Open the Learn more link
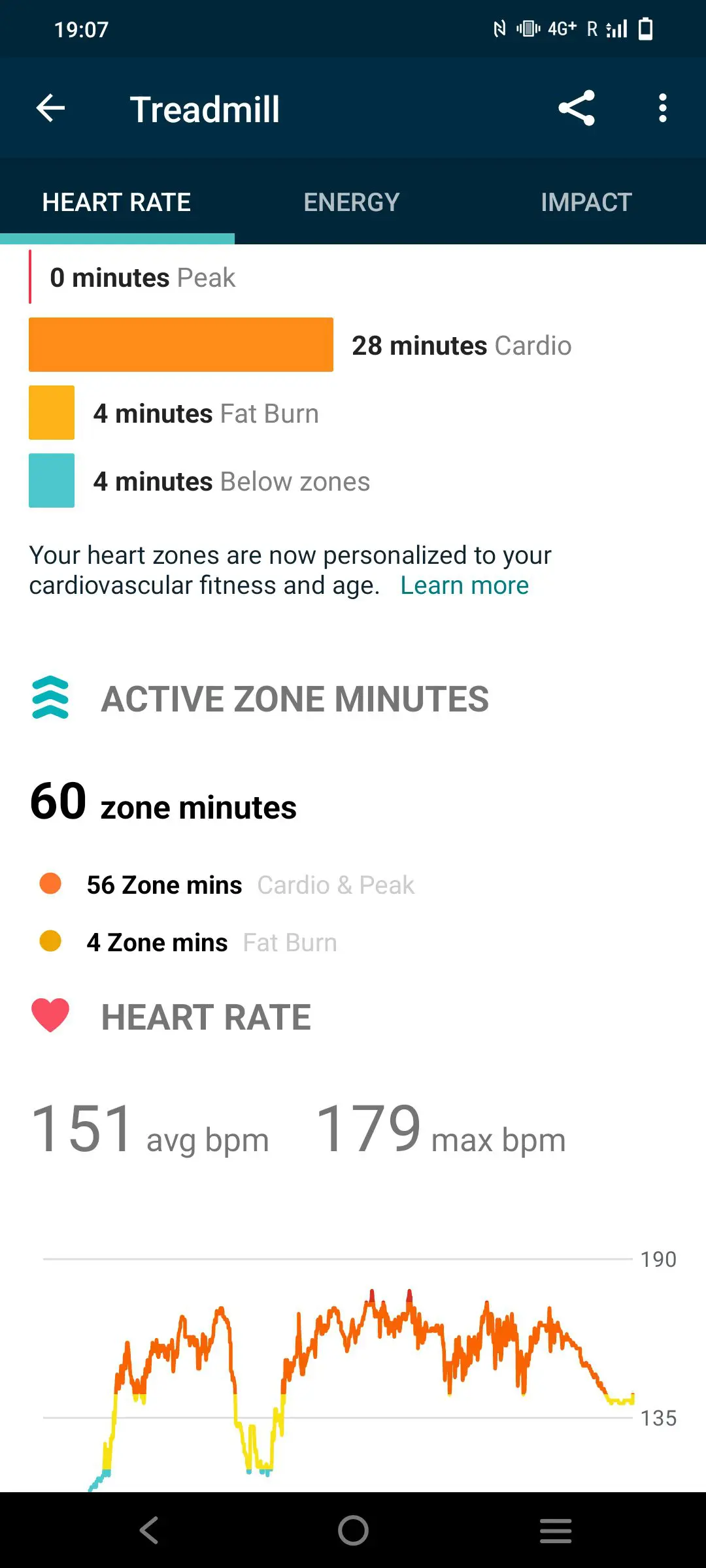706x1568 pixels. coord(465,585)
